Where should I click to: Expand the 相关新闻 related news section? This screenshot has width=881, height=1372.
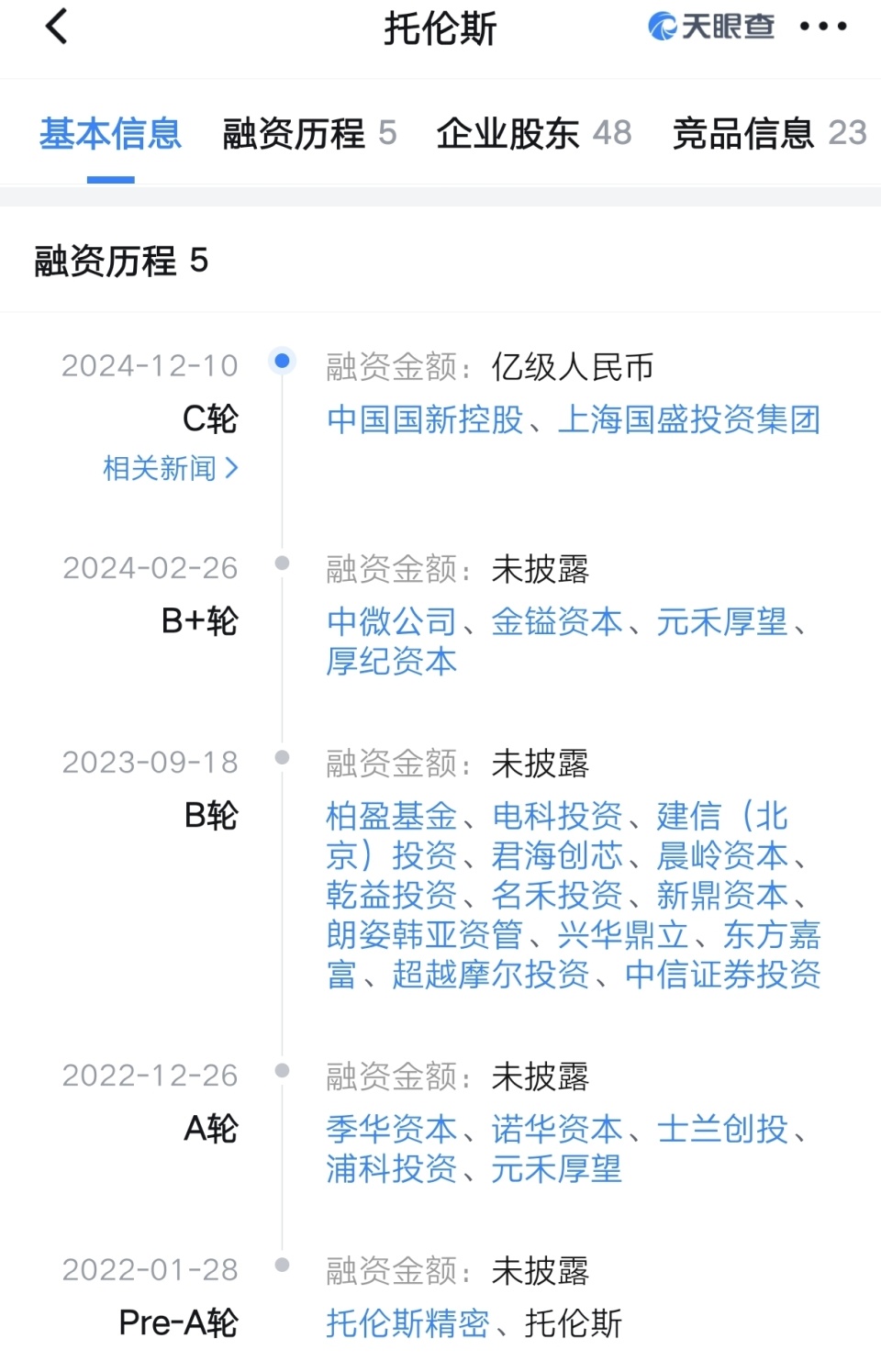[x=165, y=469]
